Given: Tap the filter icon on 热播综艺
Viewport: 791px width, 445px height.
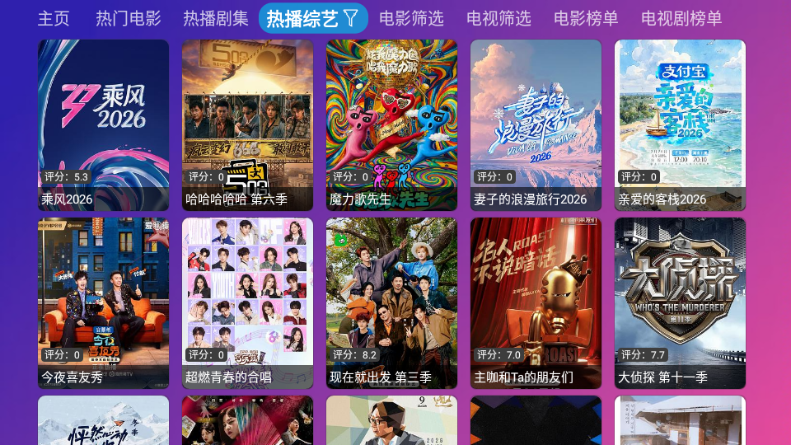Looking at the screenshot, I should 351,18.
